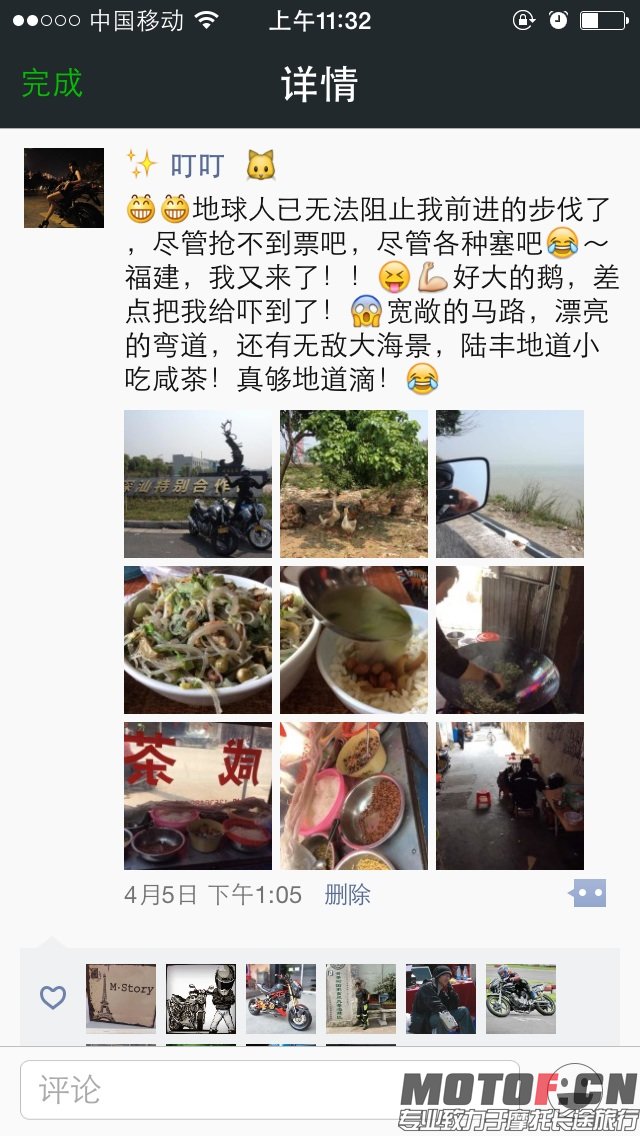Image resolution: width=640 pixels, height=1136 pixels.
Task: Open the alley dining photo
Action: click(510, 796)
